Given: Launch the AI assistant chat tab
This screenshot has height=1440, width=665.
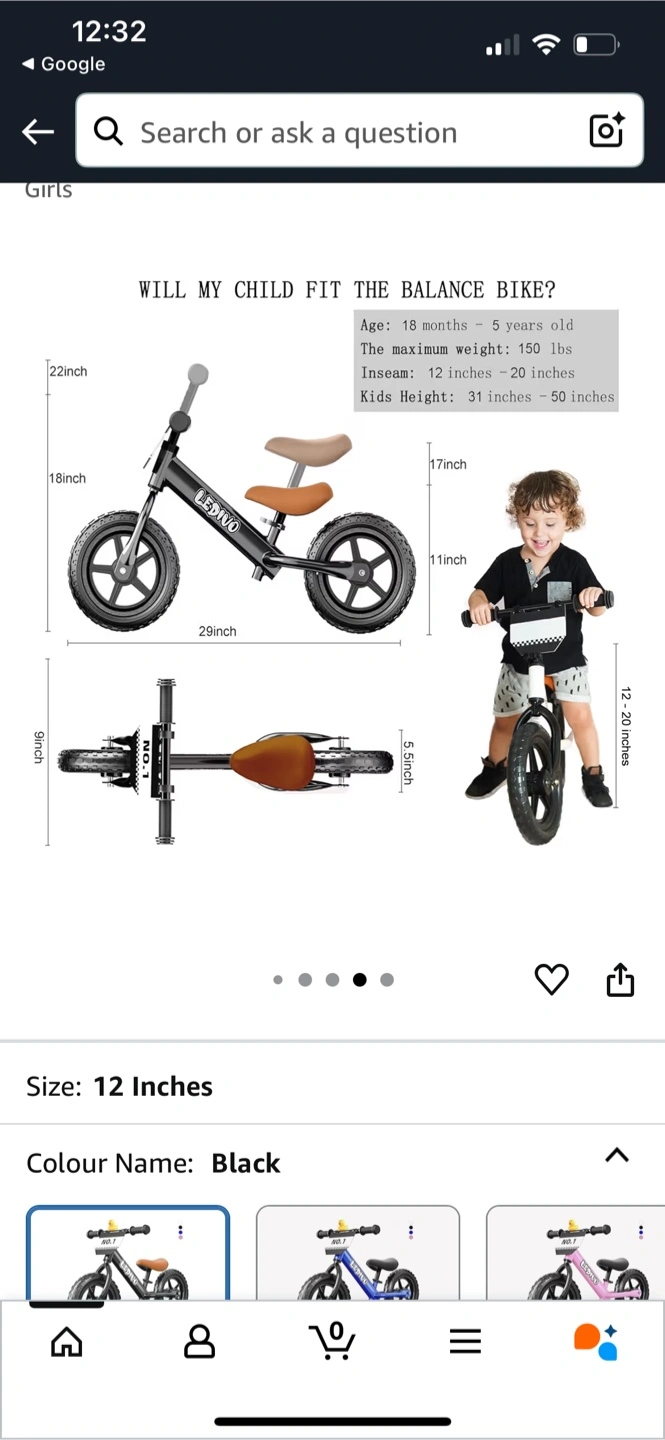Looking at the screenshot, I should point(596,1341).
